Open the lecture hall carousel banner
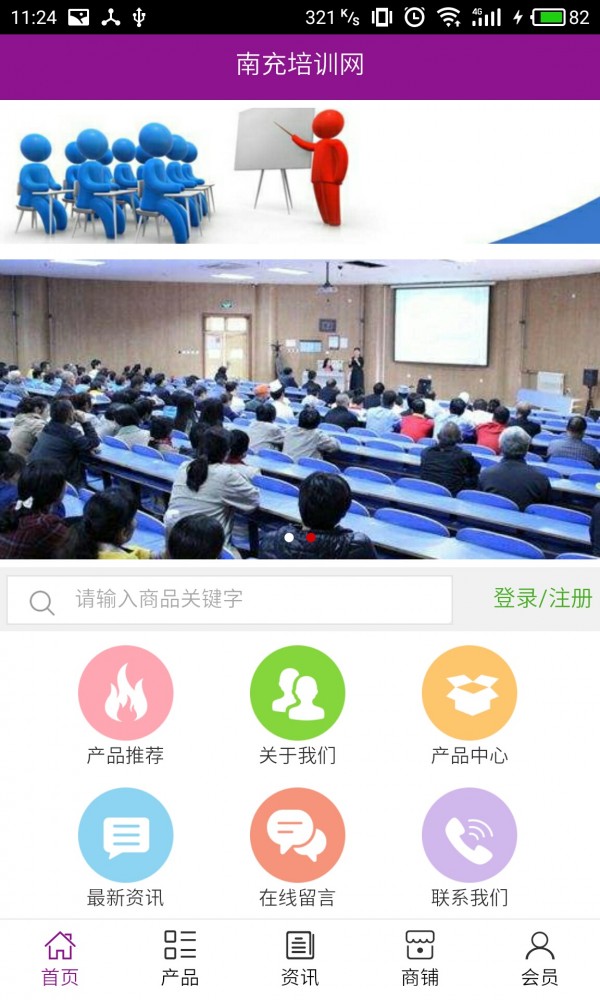This screenshot has width=600, height=1000. click(300, 410)
